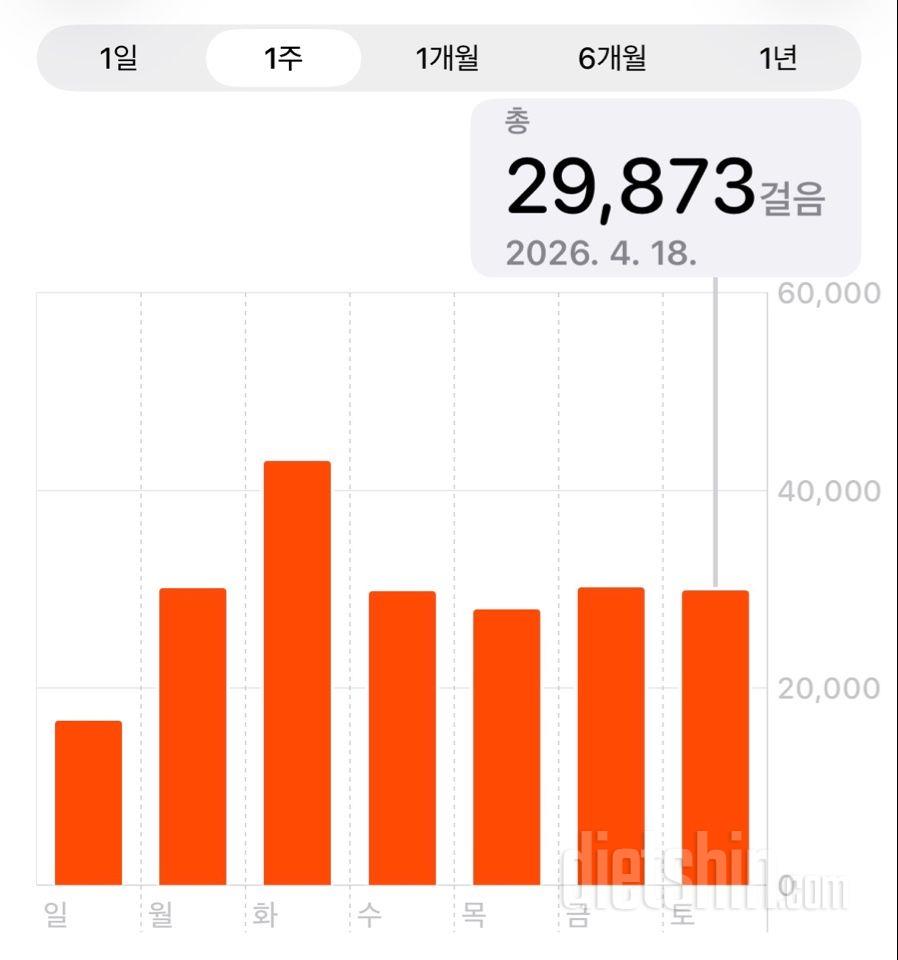View the 1년 step history
Image resolution: width=898 pixels, height=960 pixels.
coord(777,58)
